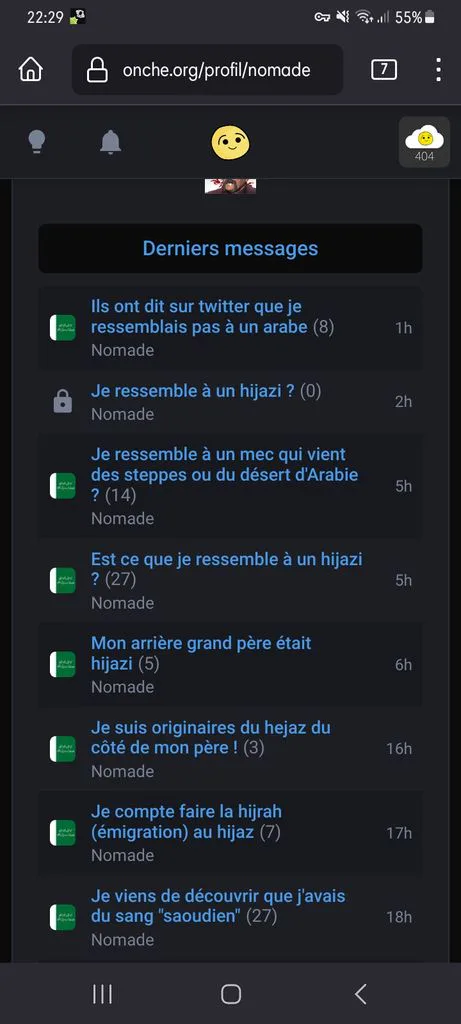The image size is (461, 1024).
Task: Open the 404 cloud avatar menu
Action: click(424, 142)
